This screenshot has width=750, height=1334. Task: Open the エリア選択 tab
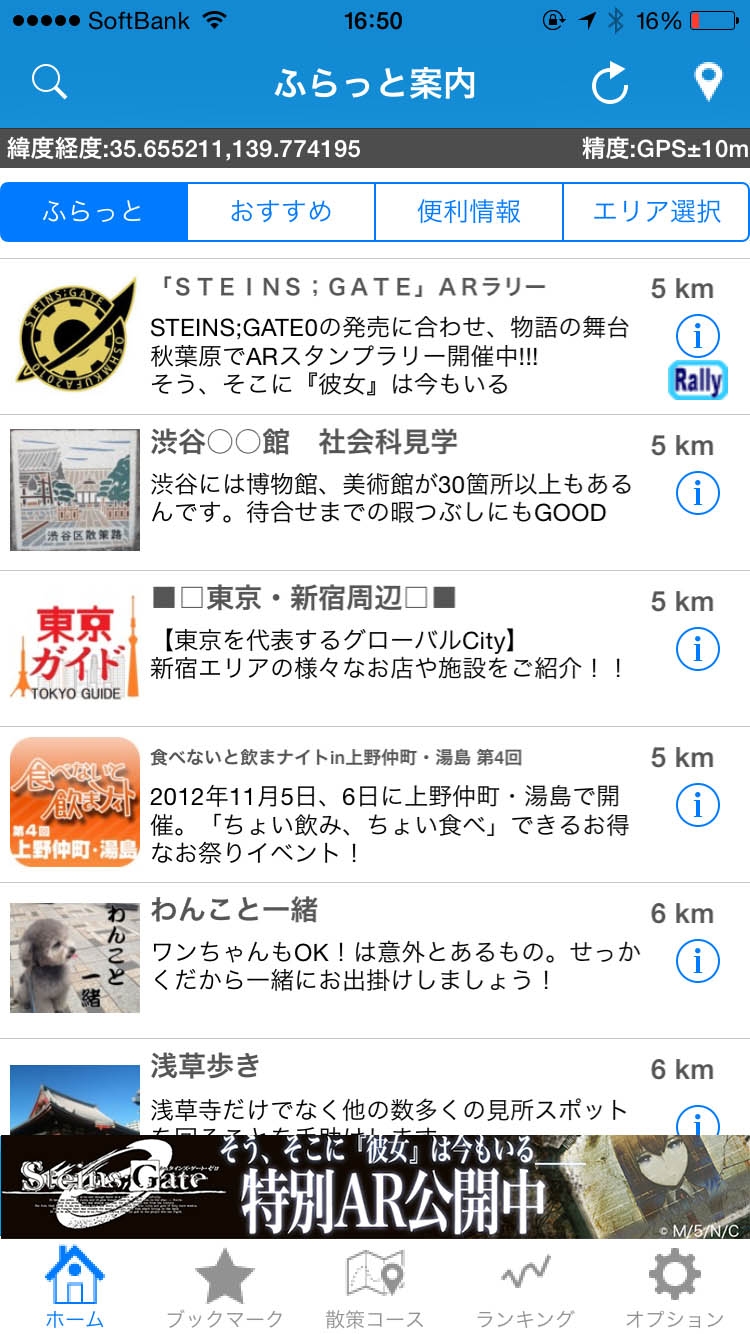click(656, 212)
